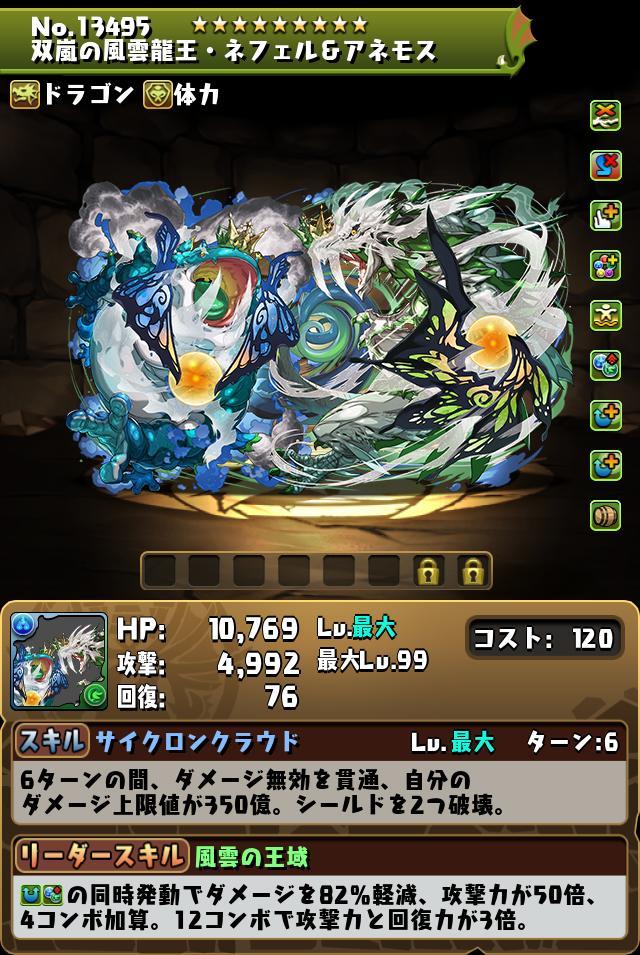Tap the first empty latent awakening slot
This screenshot has width=640, height=955.
(161, 571)
